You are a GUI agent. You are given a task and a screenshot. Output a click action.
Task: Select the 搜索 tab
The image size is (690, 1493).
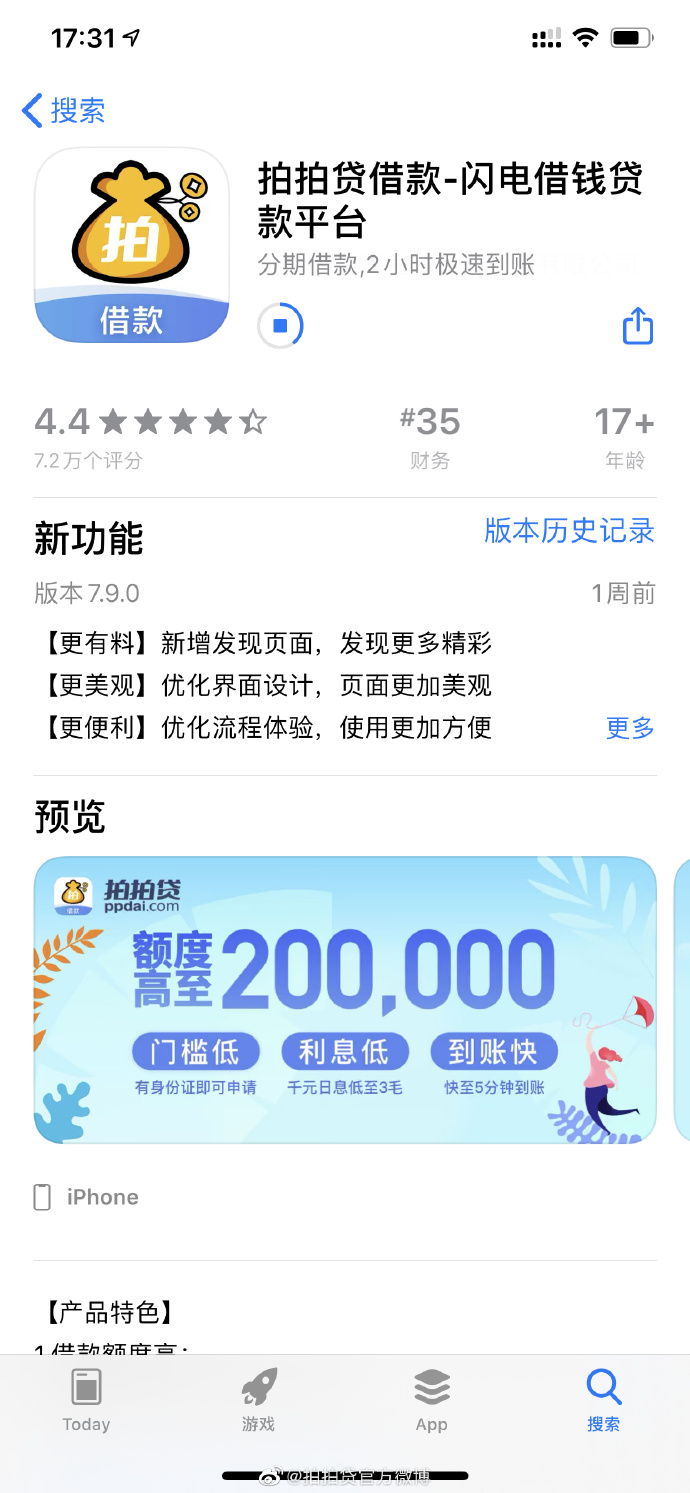604,1401
